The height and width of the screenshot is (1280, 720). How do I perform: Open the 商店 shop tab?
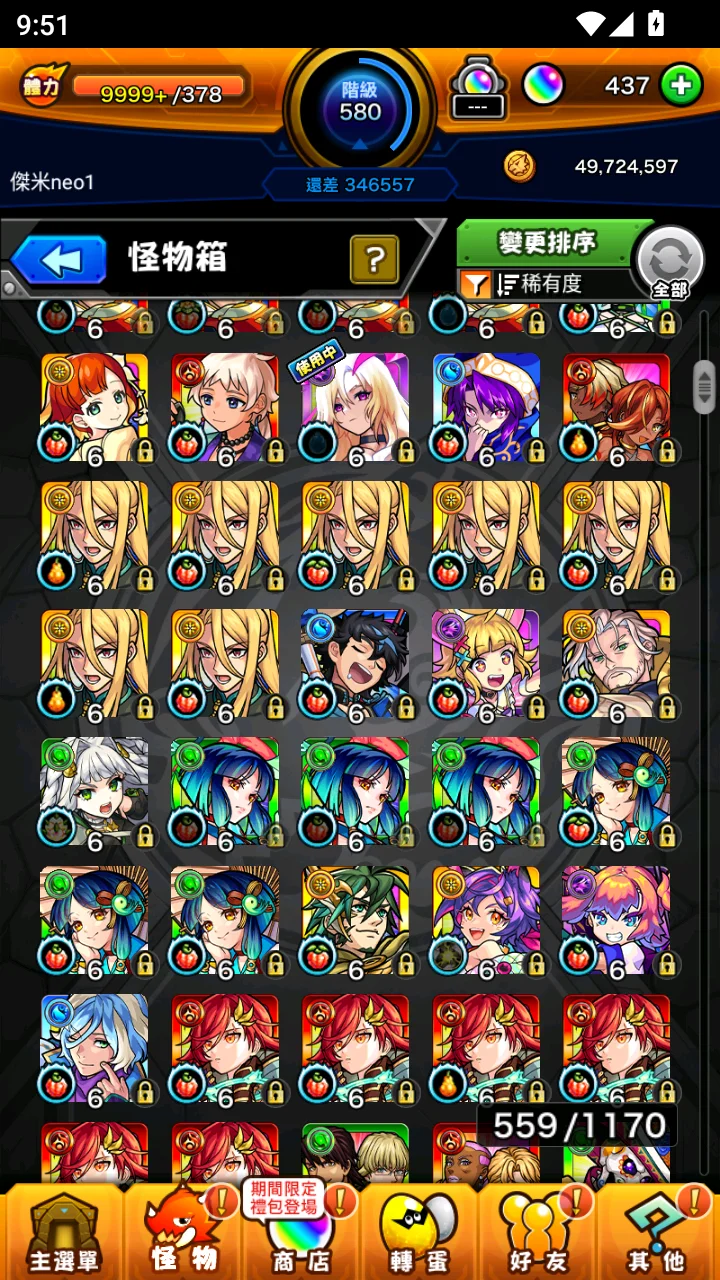[x=301, y=1233]
